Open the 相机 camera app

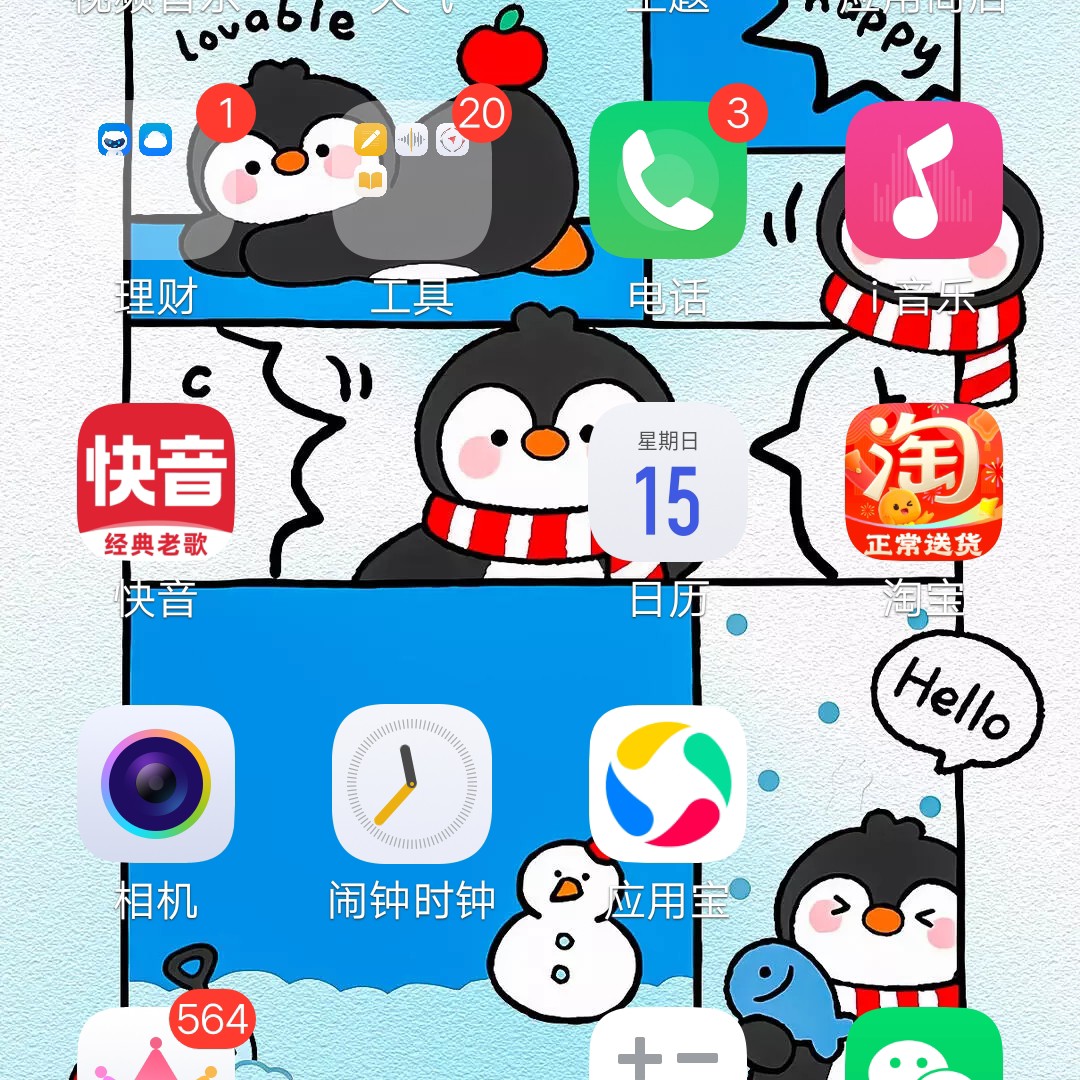coord(156,784)
